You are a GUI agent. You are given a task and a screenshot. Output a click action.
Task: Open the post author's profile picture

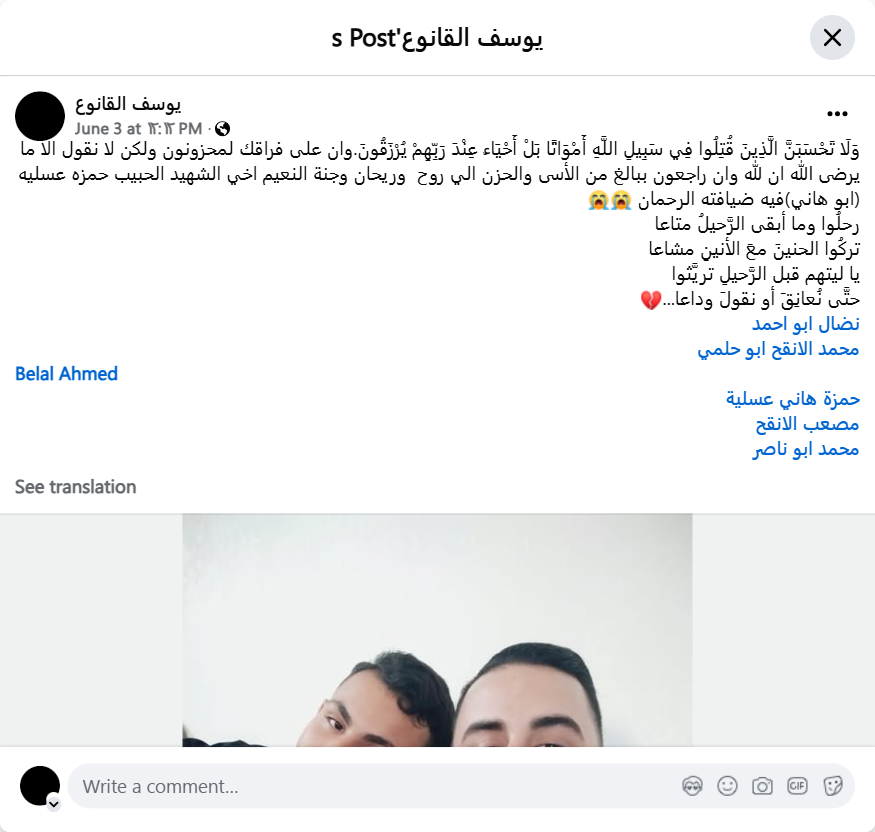[40, 116]
